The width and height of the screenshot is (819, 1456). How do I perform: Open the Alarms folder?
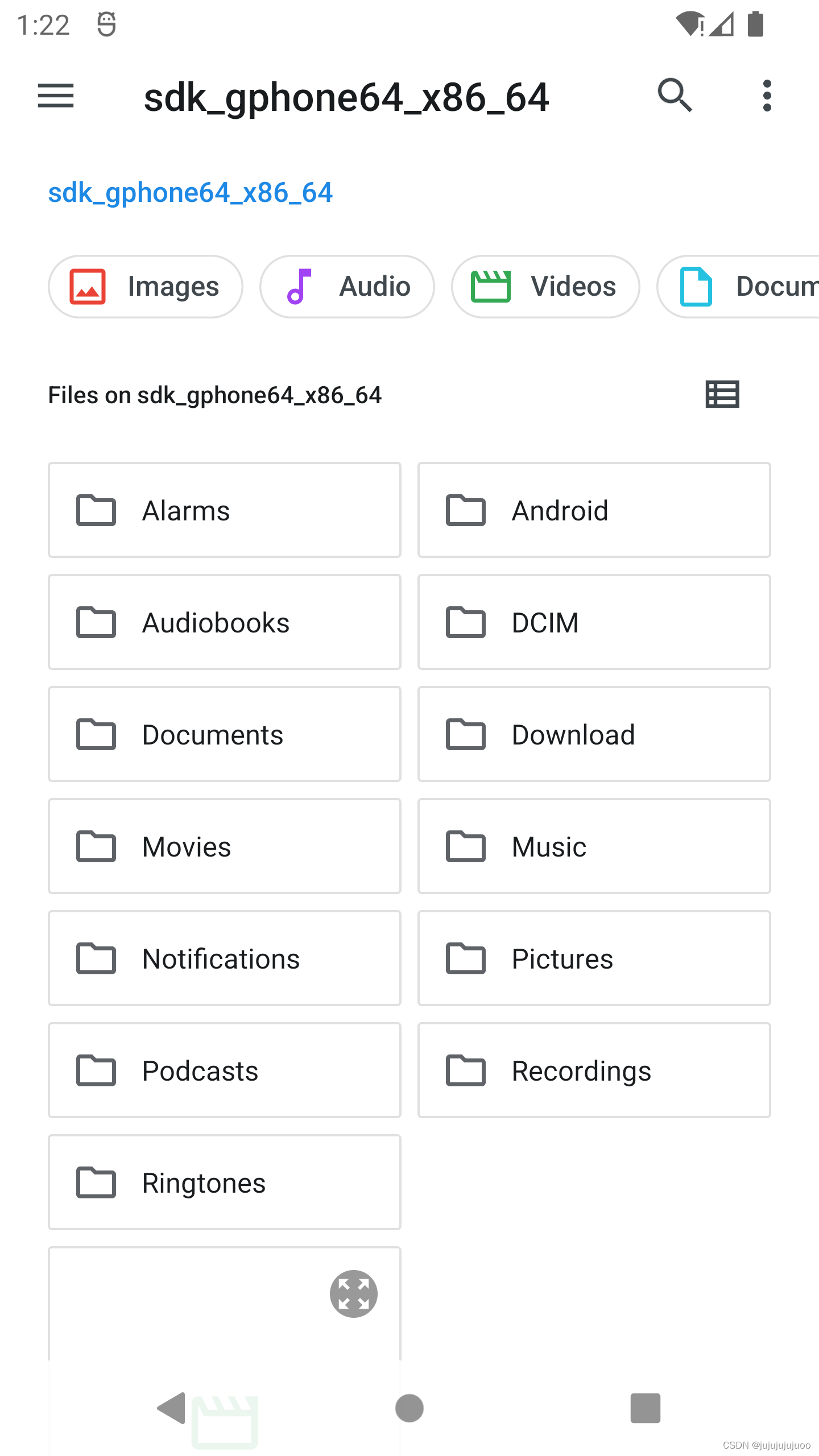pyautogui.click(x=225, y=510)
